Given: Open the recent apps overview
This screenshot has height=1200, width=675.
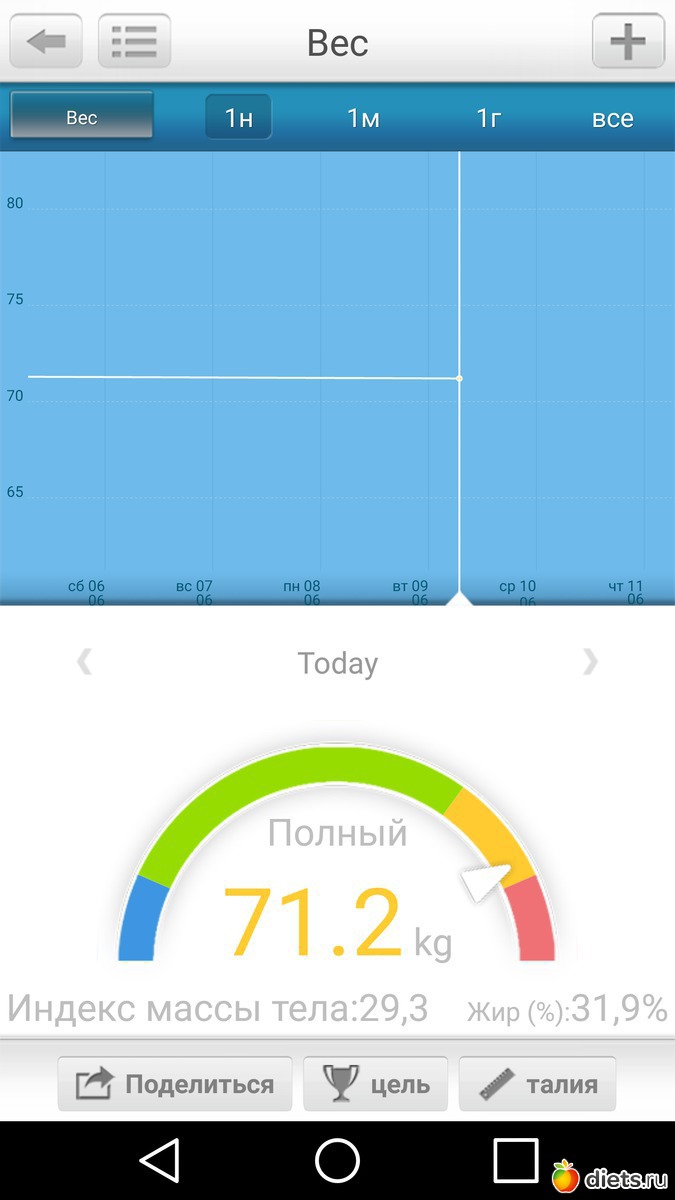Looking at the screenshot, I should click(515, 1160).
